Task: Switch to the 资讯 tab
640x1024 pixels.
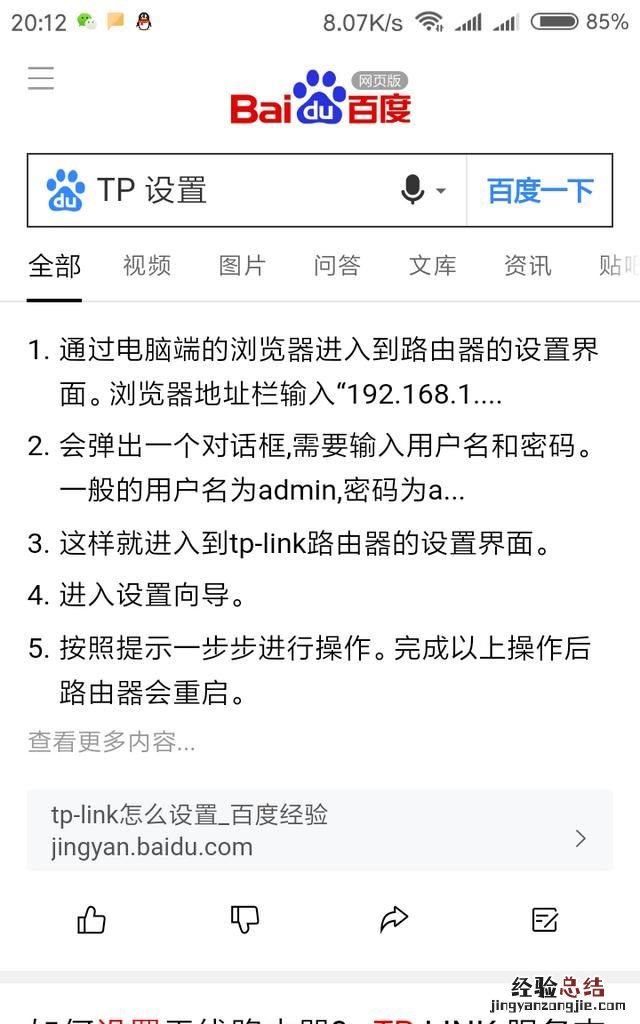Action: click(x=527, y=265)
